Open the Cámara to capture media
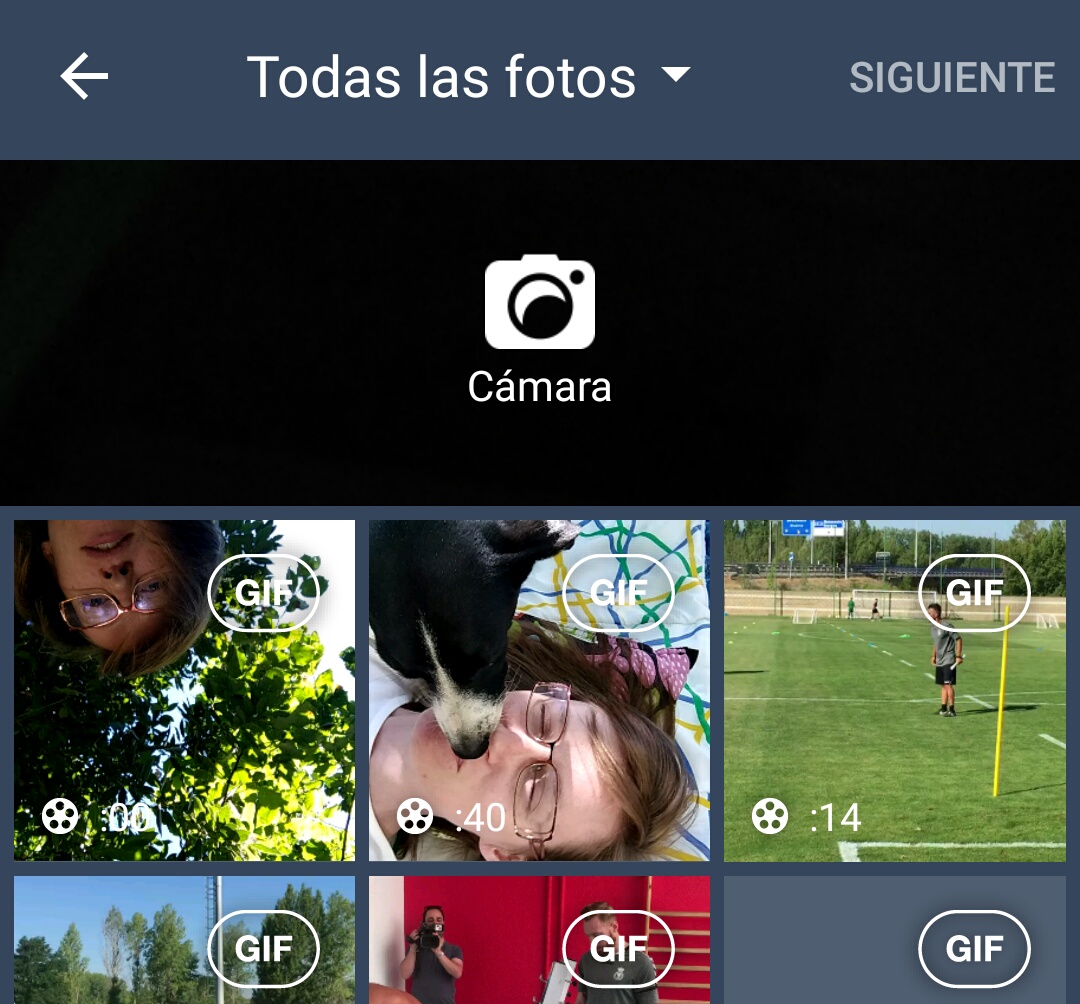Viewport: 1080px width, 1004px height. click(x=540, y=330)
